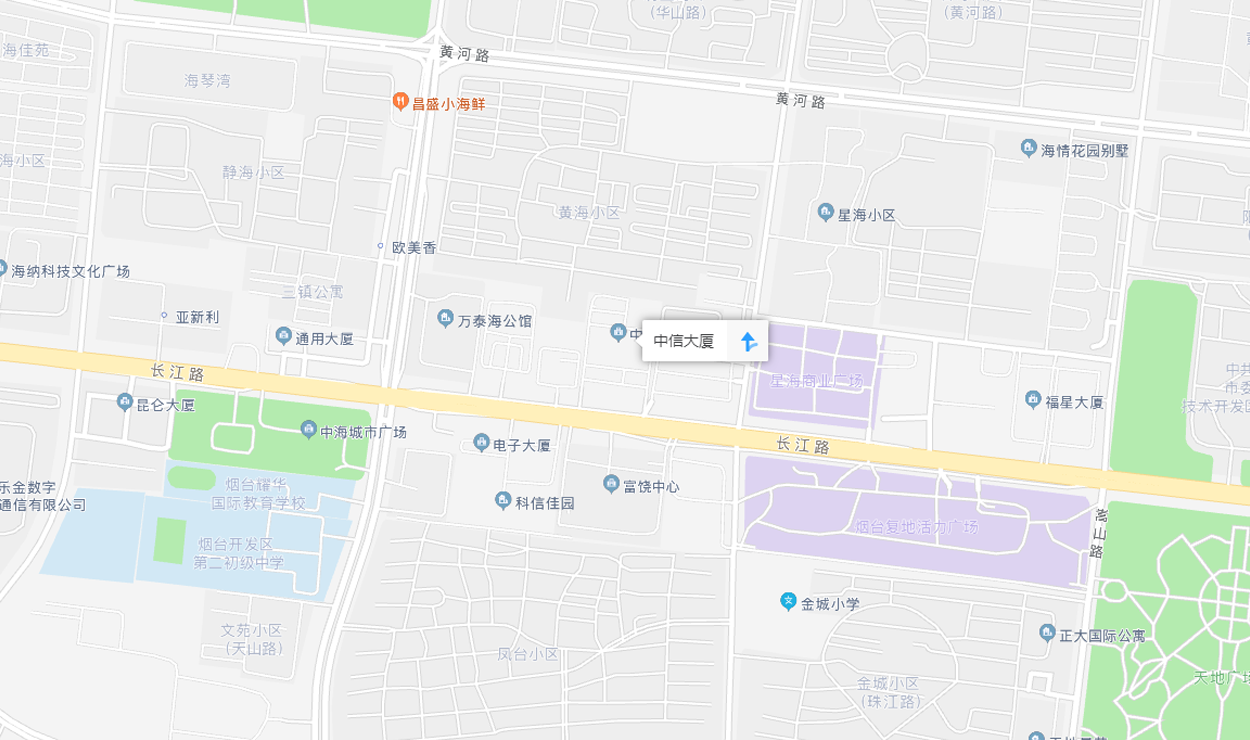Open the 中信大厦 info popup label
The height and width of the screenshot is (740, 1250).
(x=684, y=342)
